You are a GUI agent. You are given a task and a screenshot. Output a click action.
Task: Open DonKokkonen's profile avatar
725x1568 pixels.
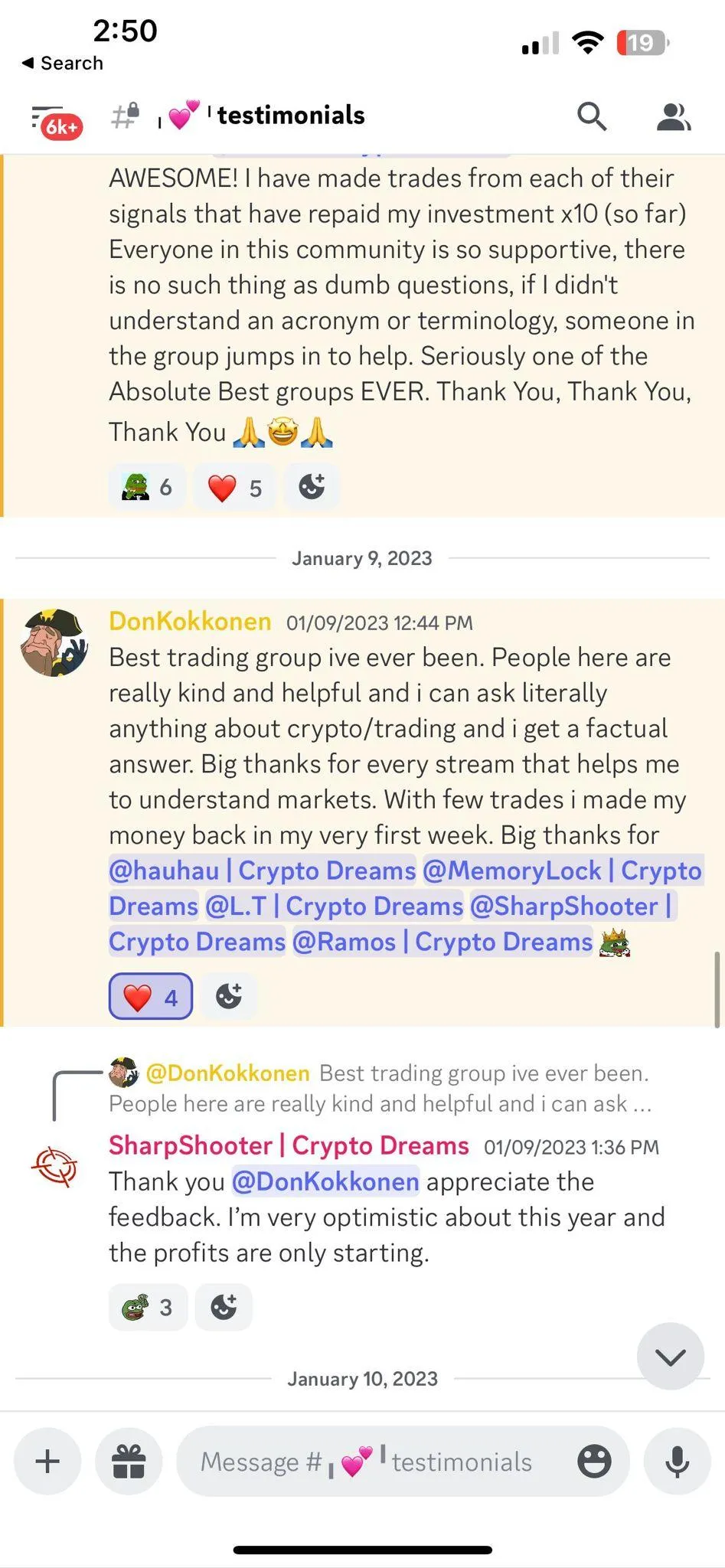[54, 643]
